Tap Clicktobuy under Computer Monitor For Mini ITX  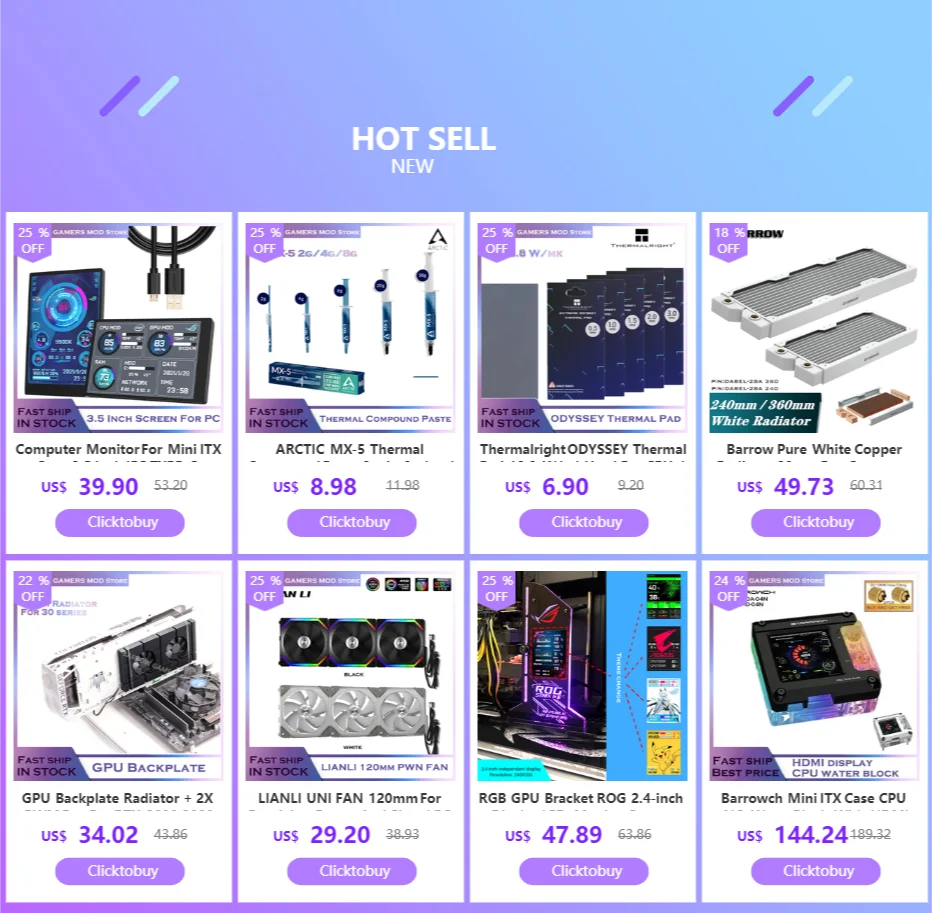coord(119,522)
